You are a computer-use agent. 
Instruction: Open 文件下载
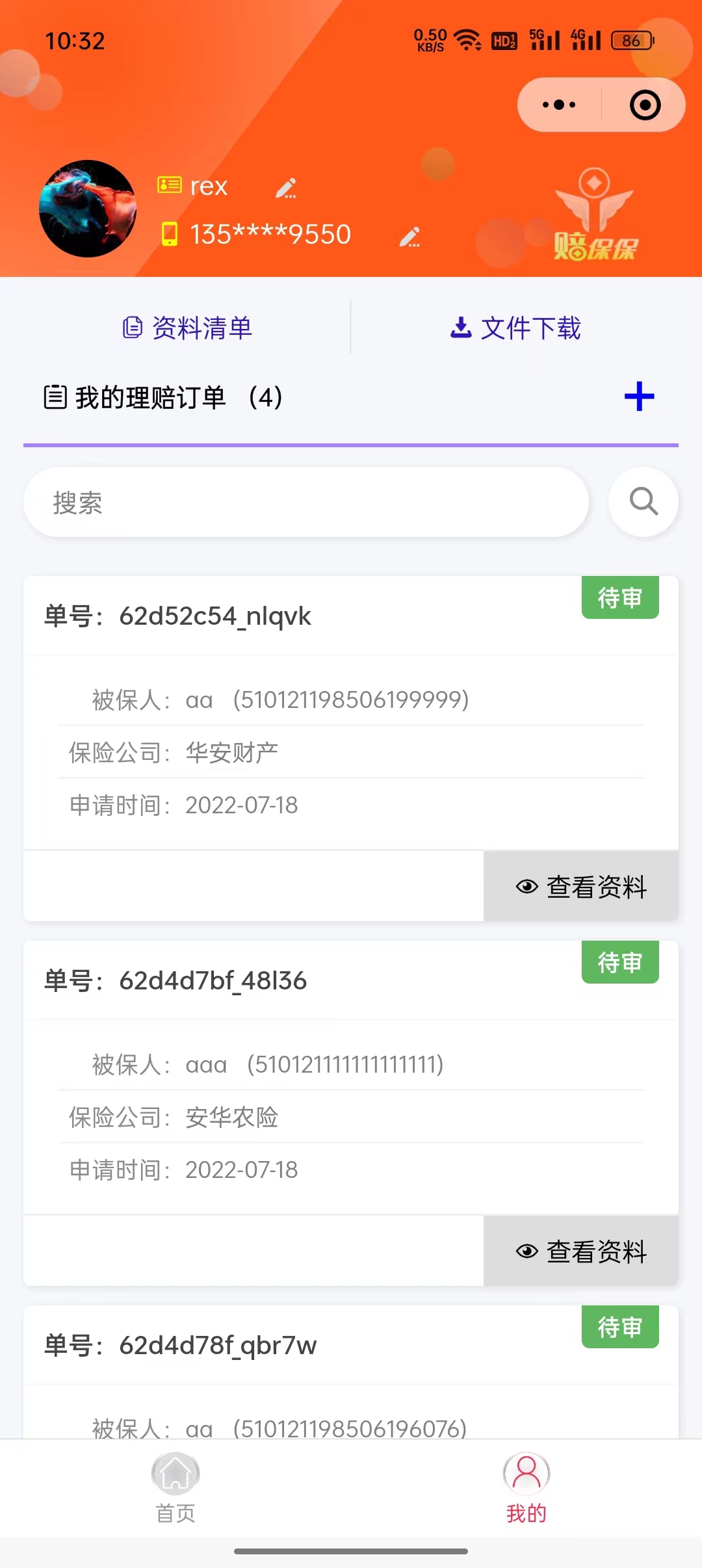(515, 328)
